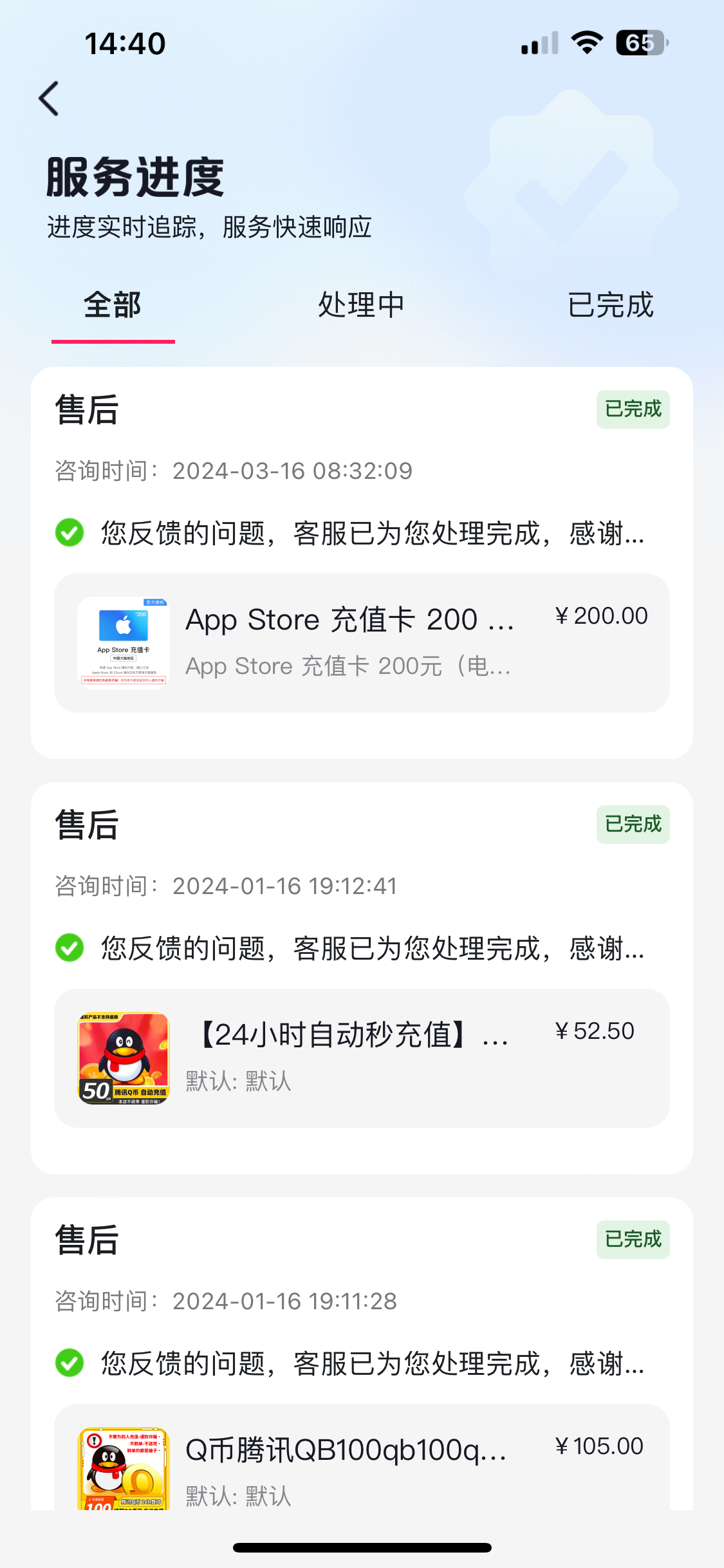Switch to the 已完成 tab
This screenshot has width=724, height=1568.
pyautogui.click(x=610, y=305)
